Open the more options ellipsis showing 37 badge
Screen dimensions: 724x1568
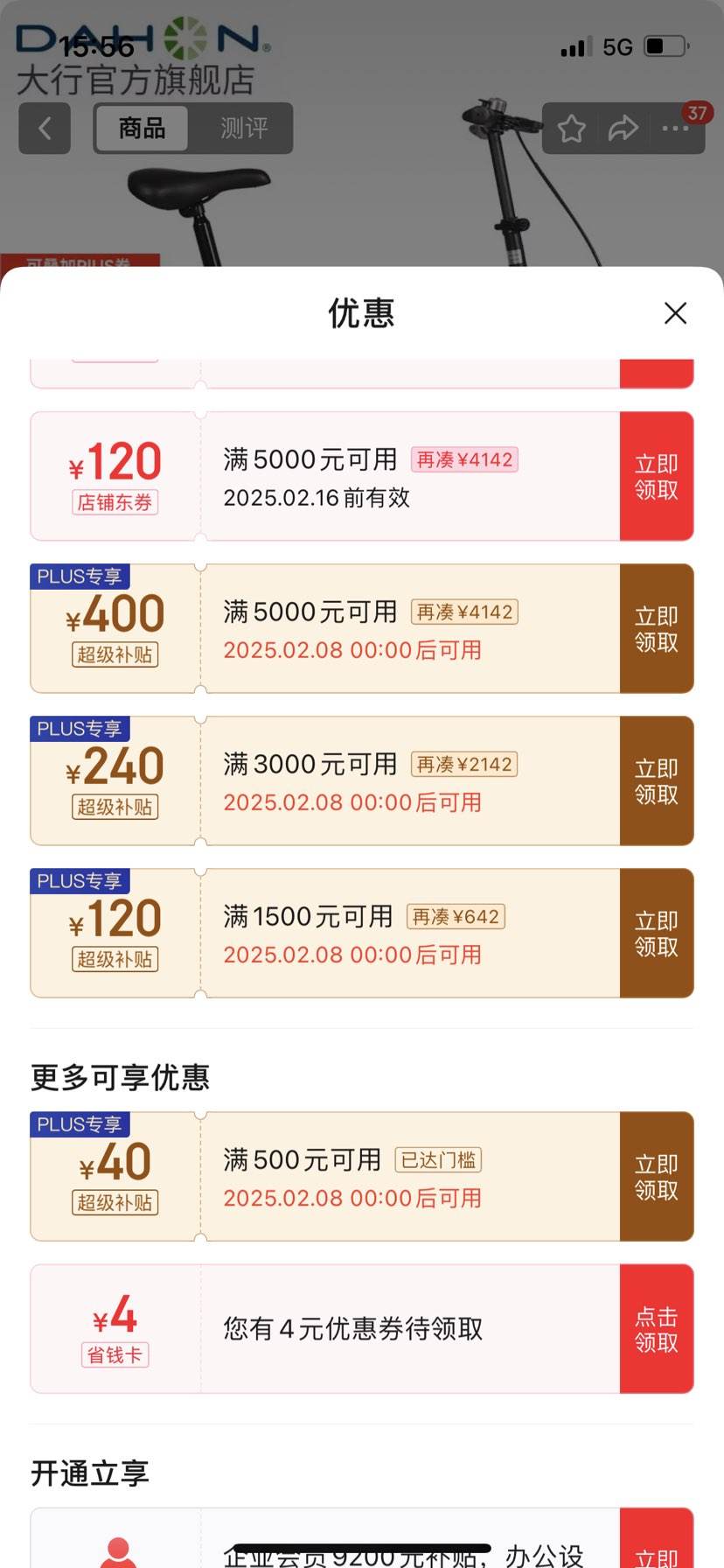tap(674, 129)
